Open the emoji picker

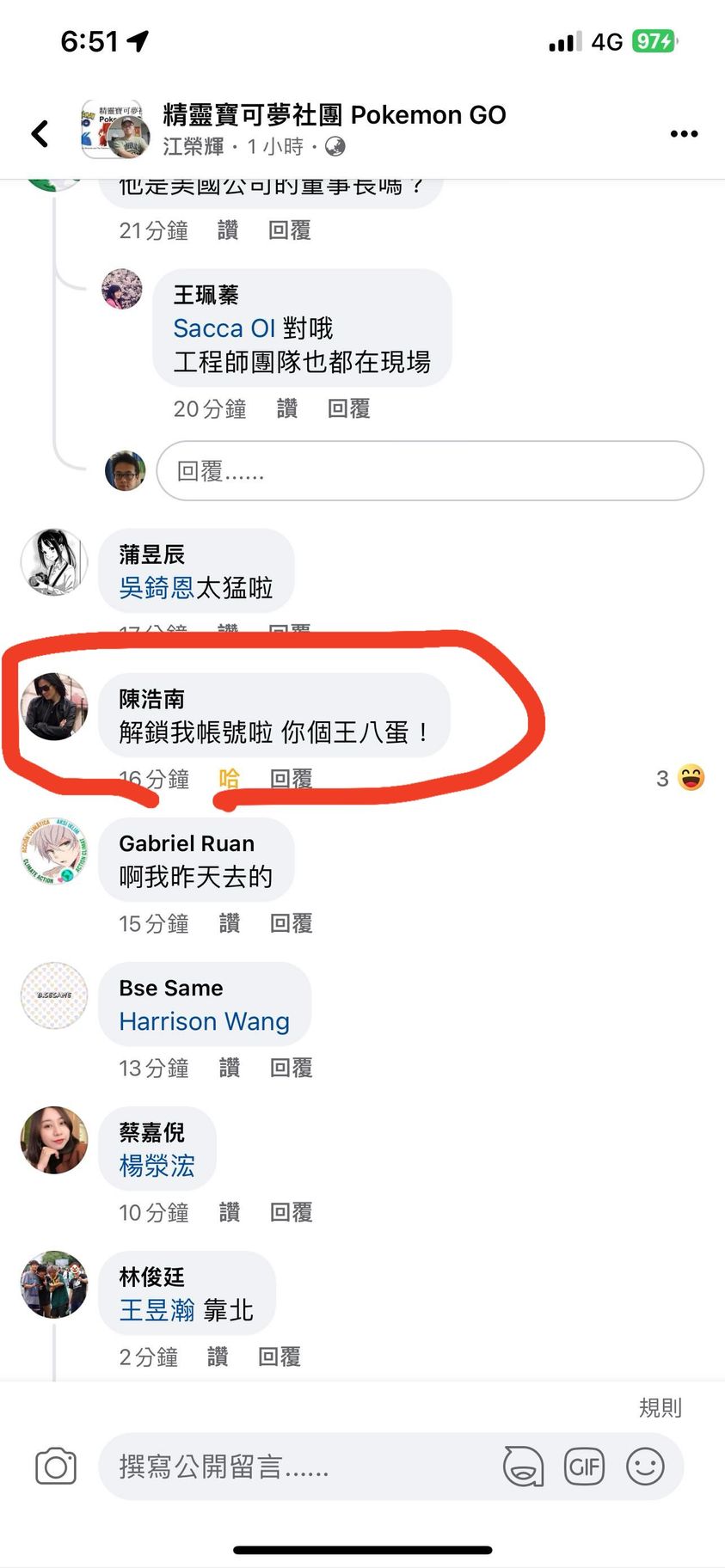point(645,1467)
